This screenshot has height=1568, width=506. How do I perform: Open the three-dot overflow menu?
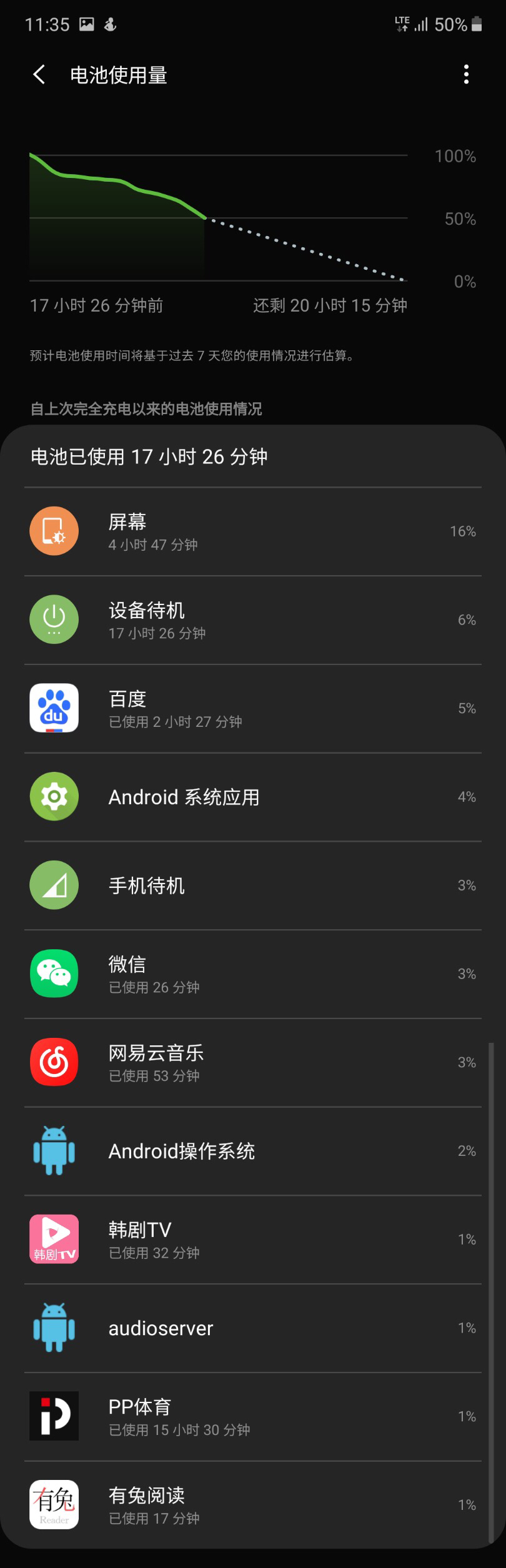(466, 75)
